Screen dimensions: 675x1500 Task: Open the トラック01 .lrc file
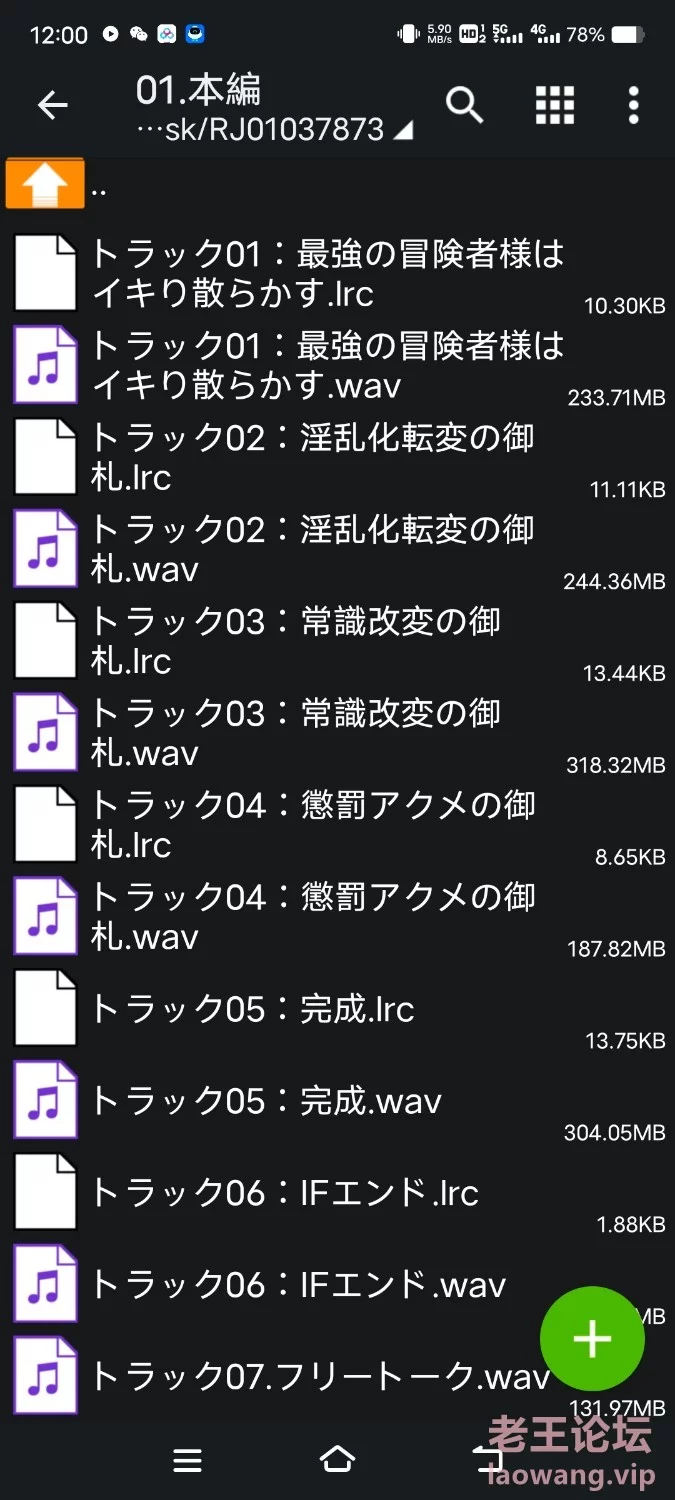pos(337,273)
